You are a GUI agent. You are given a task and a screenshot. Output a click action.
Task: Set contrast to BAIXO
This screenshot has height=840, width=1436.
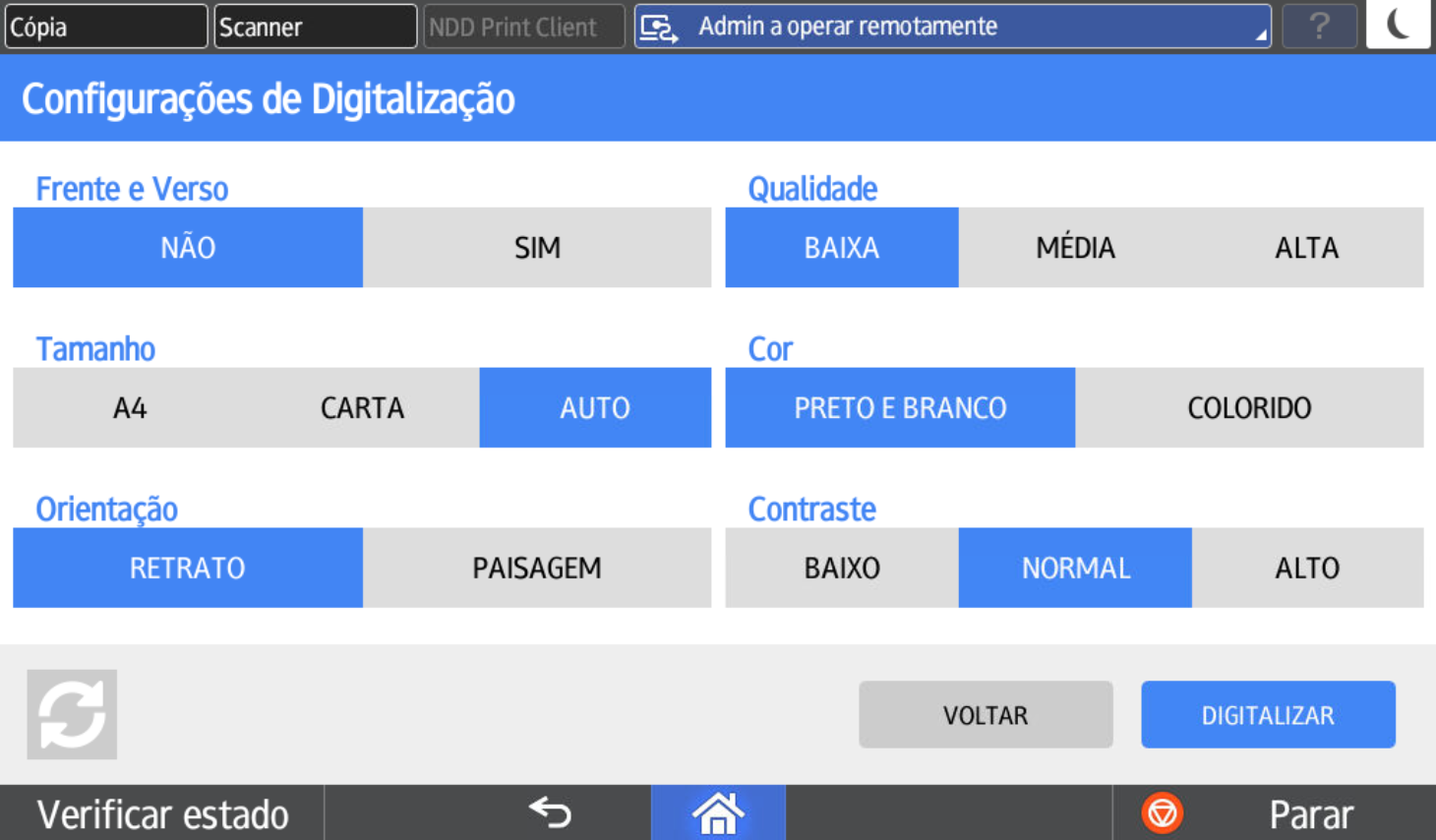coord(842,569)
